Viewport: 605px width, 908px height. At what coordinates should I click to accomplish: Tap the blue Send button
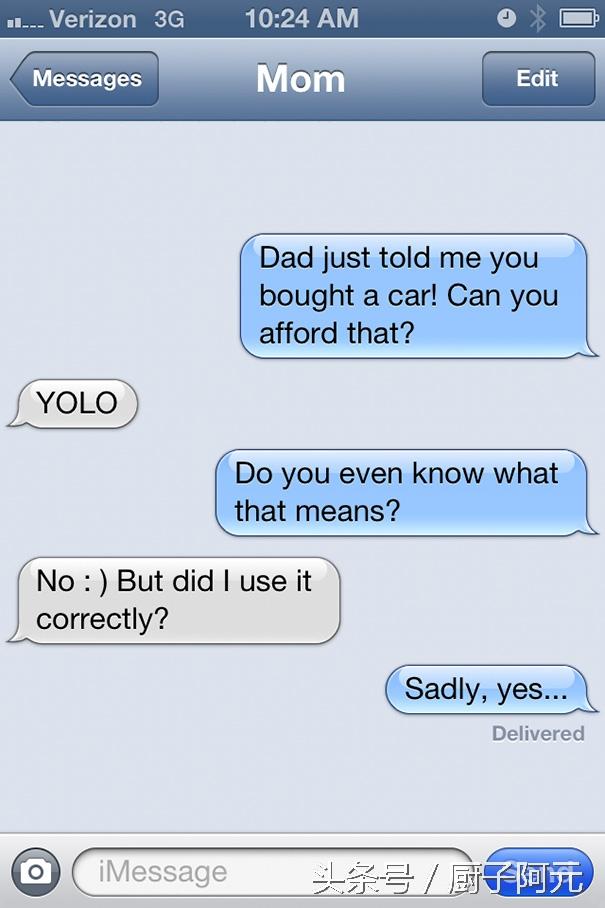[x=545, y=873]
